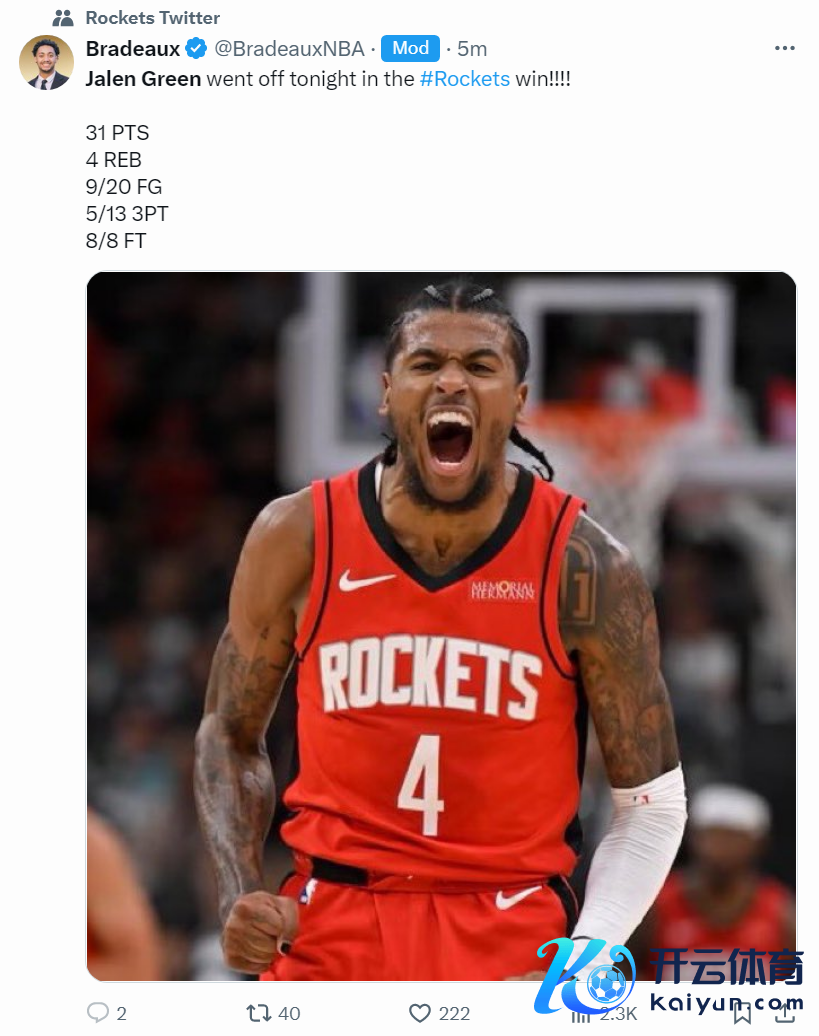Retweet the Jalen Green post

coord(259,1013)
